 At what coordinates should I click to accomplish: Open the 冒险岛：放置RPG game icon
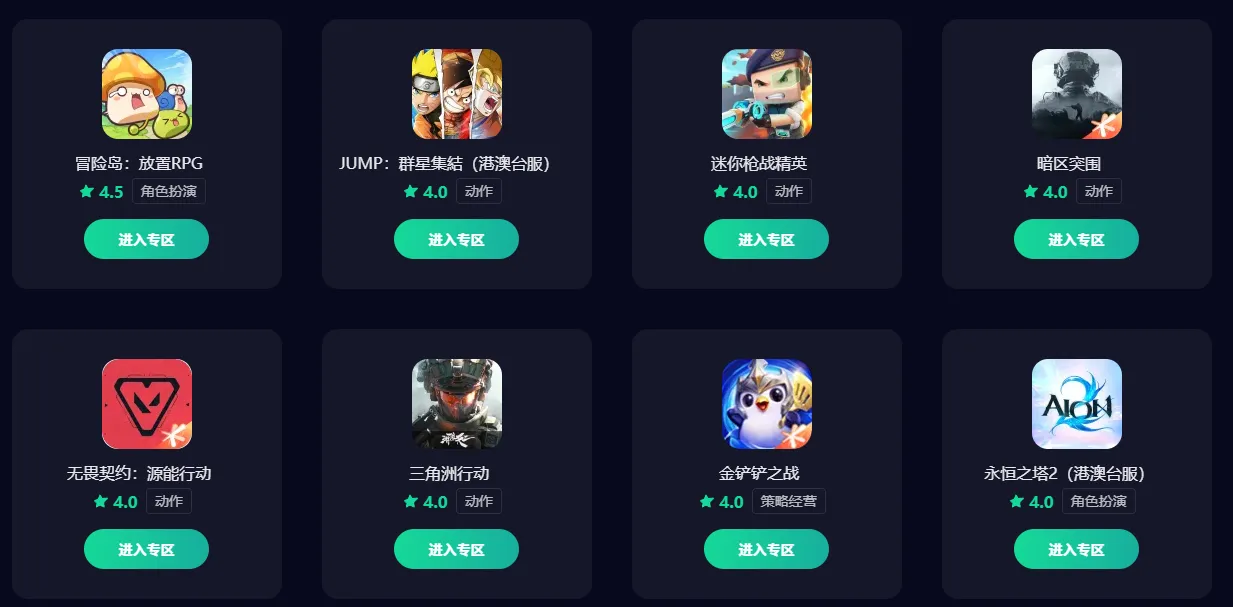click(x=147, y=94)
